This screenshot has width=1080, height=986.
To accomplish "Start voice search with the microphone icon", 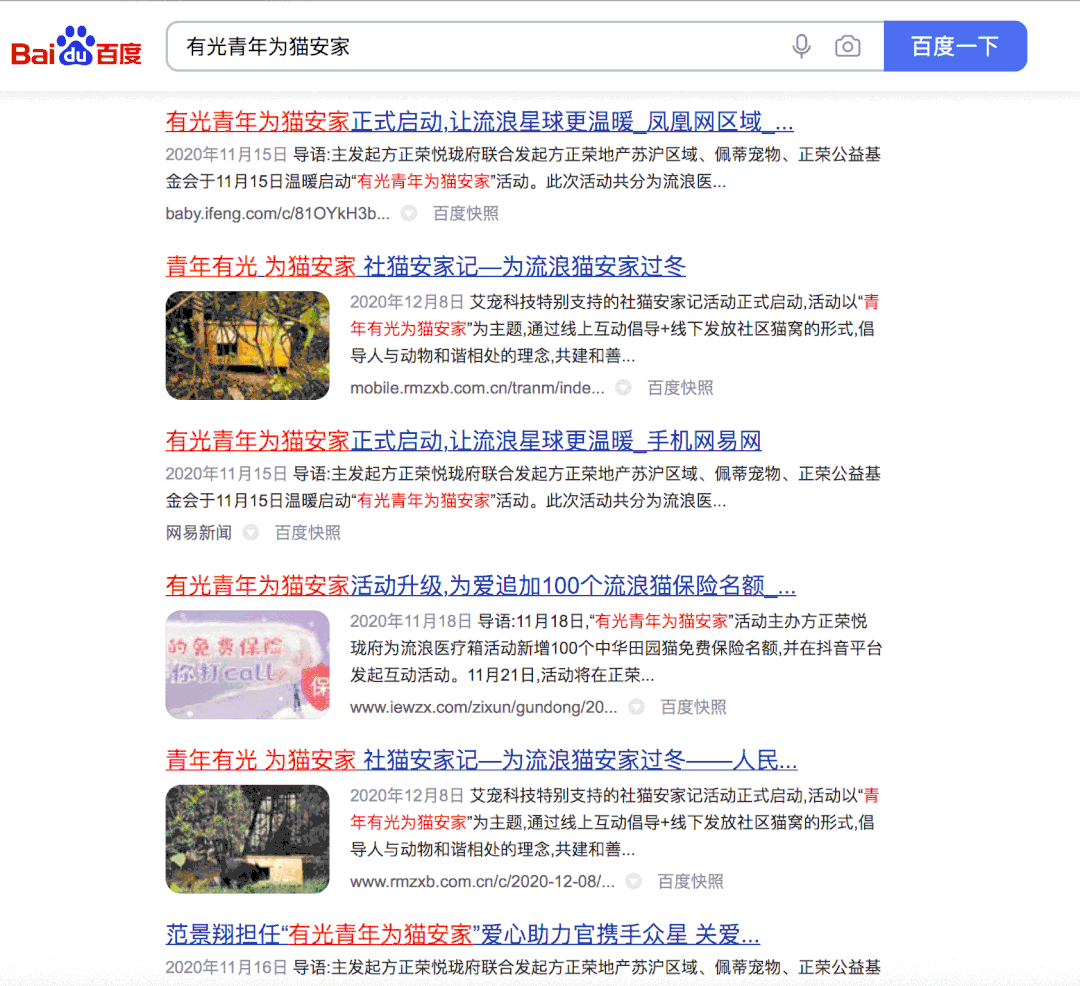I will click(801, 47).
